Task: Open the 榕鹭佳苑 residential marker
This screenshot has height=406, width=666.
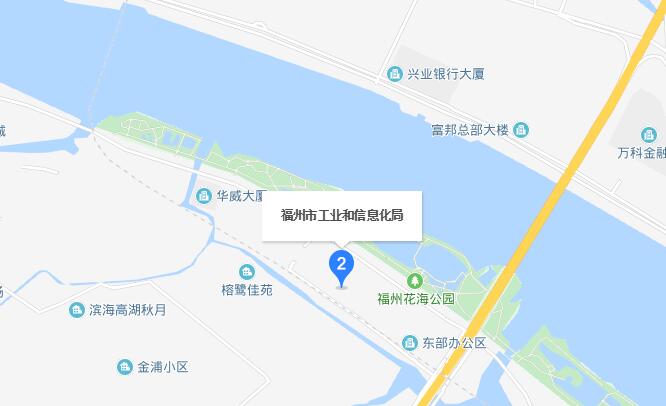Action: tap(247, 272)
